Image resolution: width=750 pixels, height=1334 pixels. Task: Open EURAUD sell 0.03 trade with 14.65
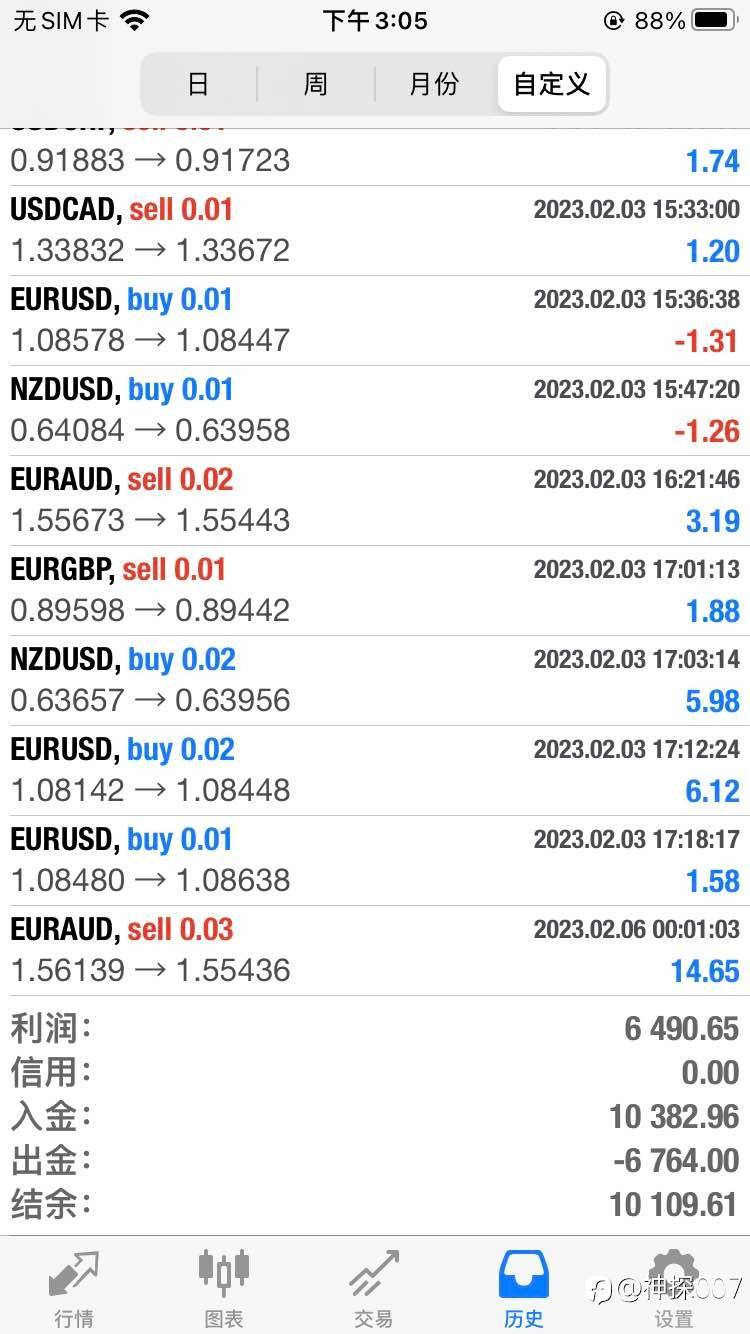coord(375,950)
